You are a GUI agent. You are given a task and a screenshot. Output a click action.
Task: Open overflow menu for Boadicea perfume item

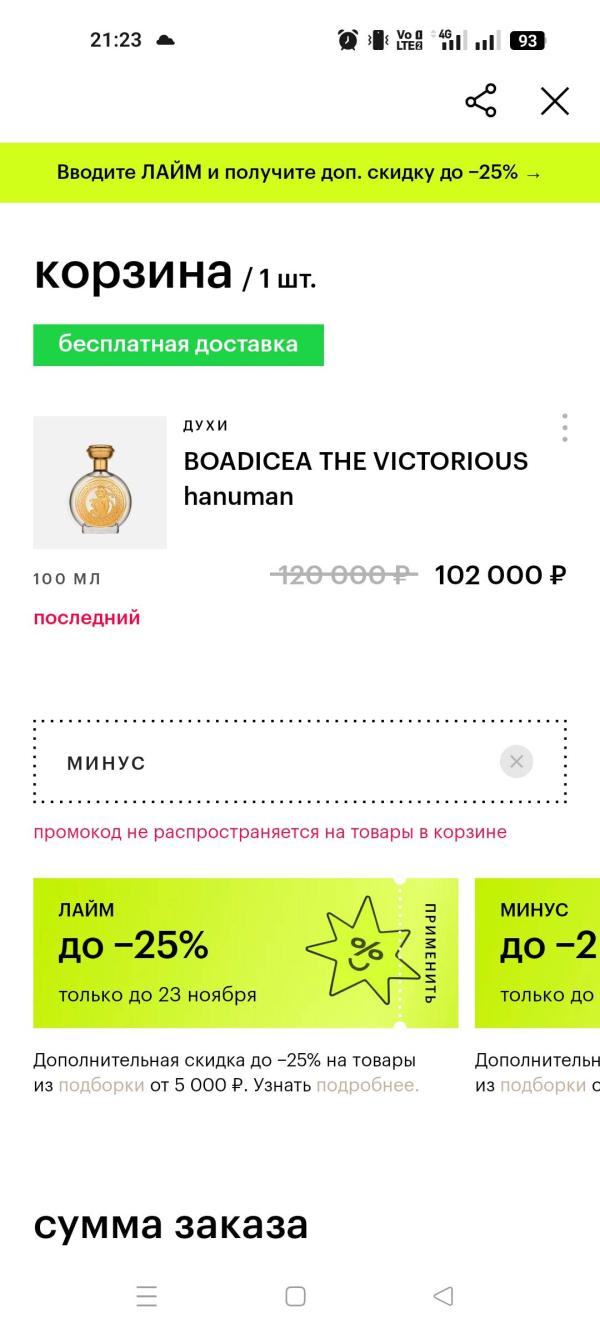(x=565, y=427)
